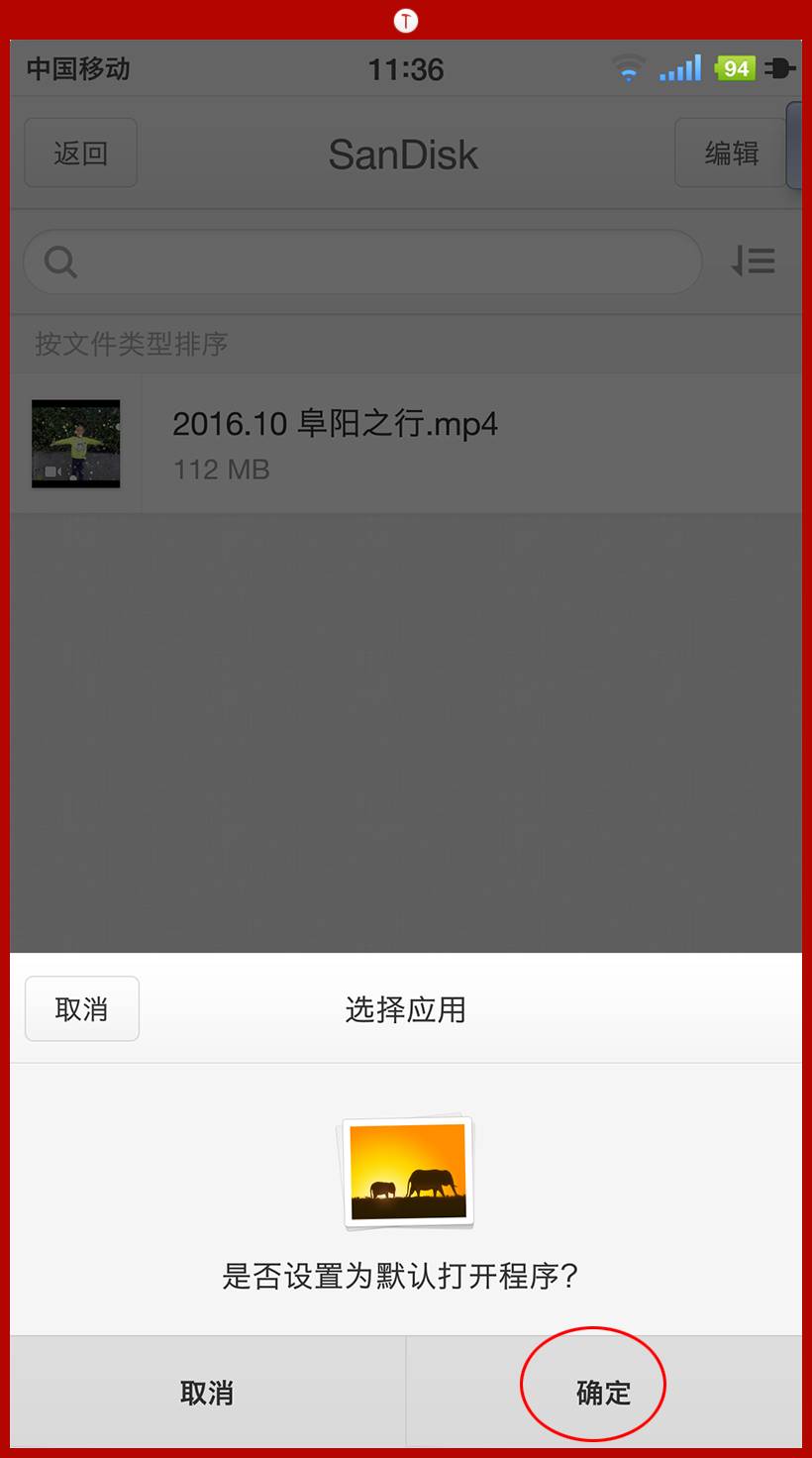
Task: Open 编辑 mode for file list
Action: pyautogui.click(x=734, y=153)
